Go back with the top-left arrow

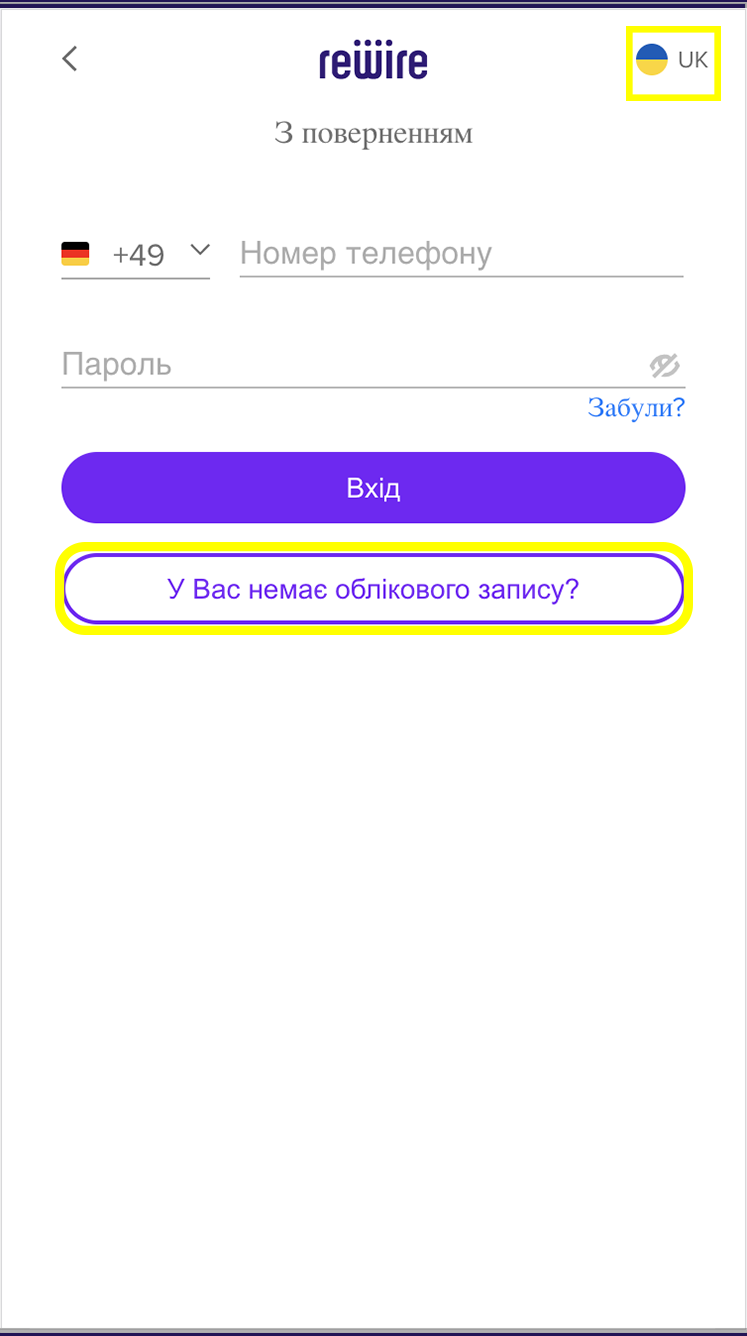(x=69, y=59)
